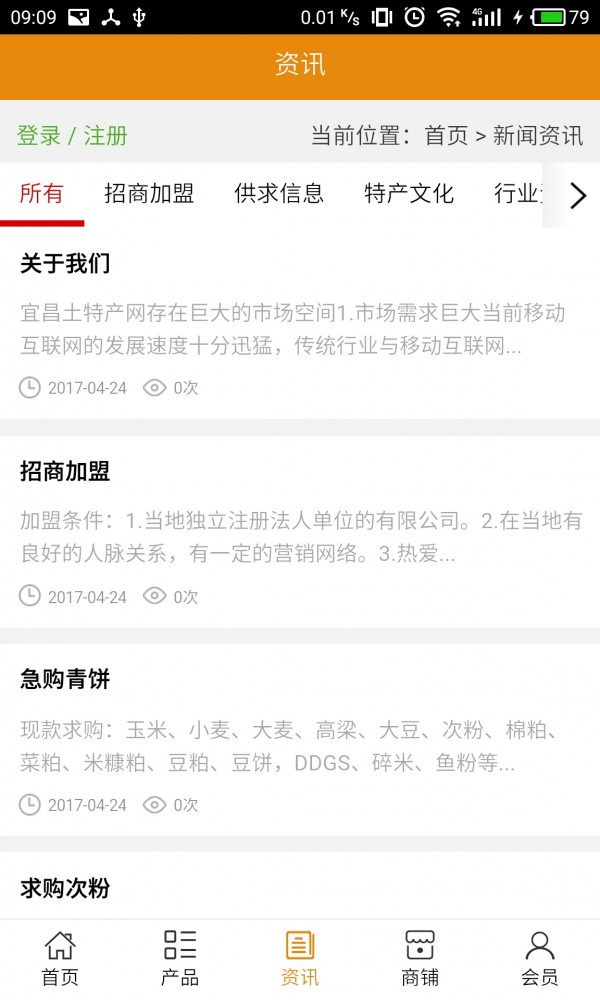Screen dimensions: 600x1000
Task: Open the 产品 bottom tab
Action: [x=180, y=958]
